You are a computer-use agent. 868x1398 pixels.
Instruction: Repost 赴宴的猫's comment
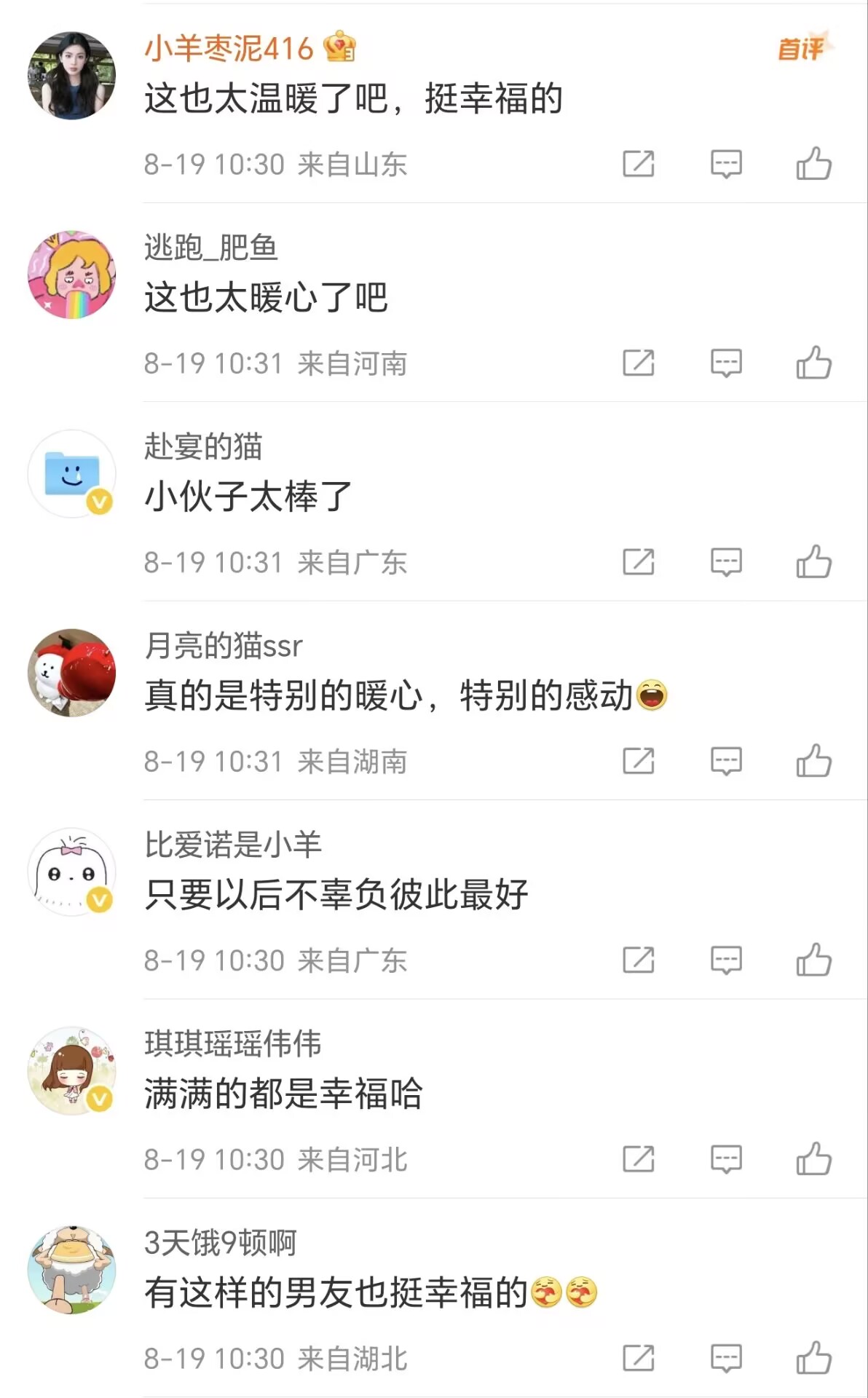pos(639,561)
